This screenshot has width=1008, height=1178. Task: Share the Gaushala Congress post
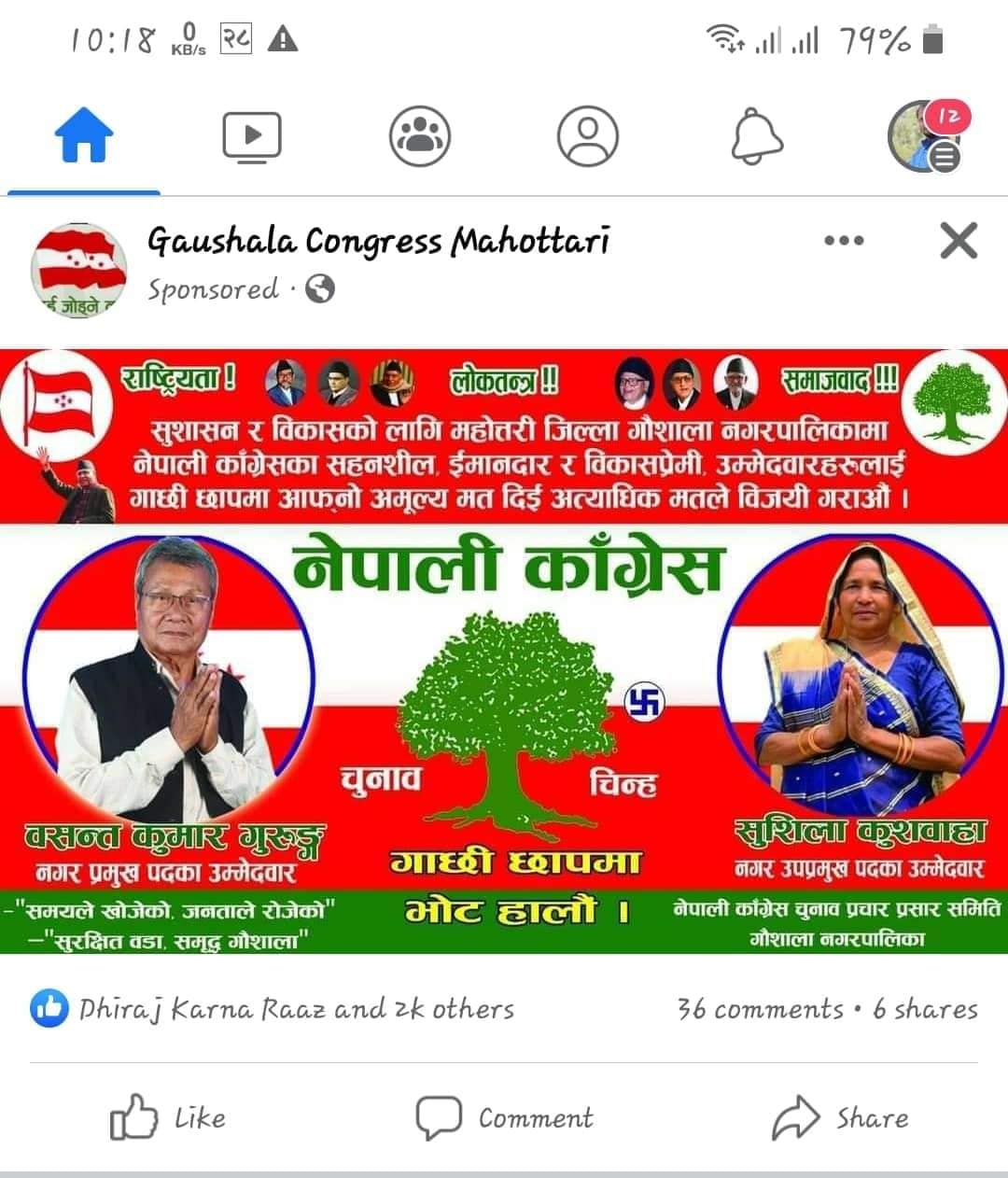point(840,1117)
